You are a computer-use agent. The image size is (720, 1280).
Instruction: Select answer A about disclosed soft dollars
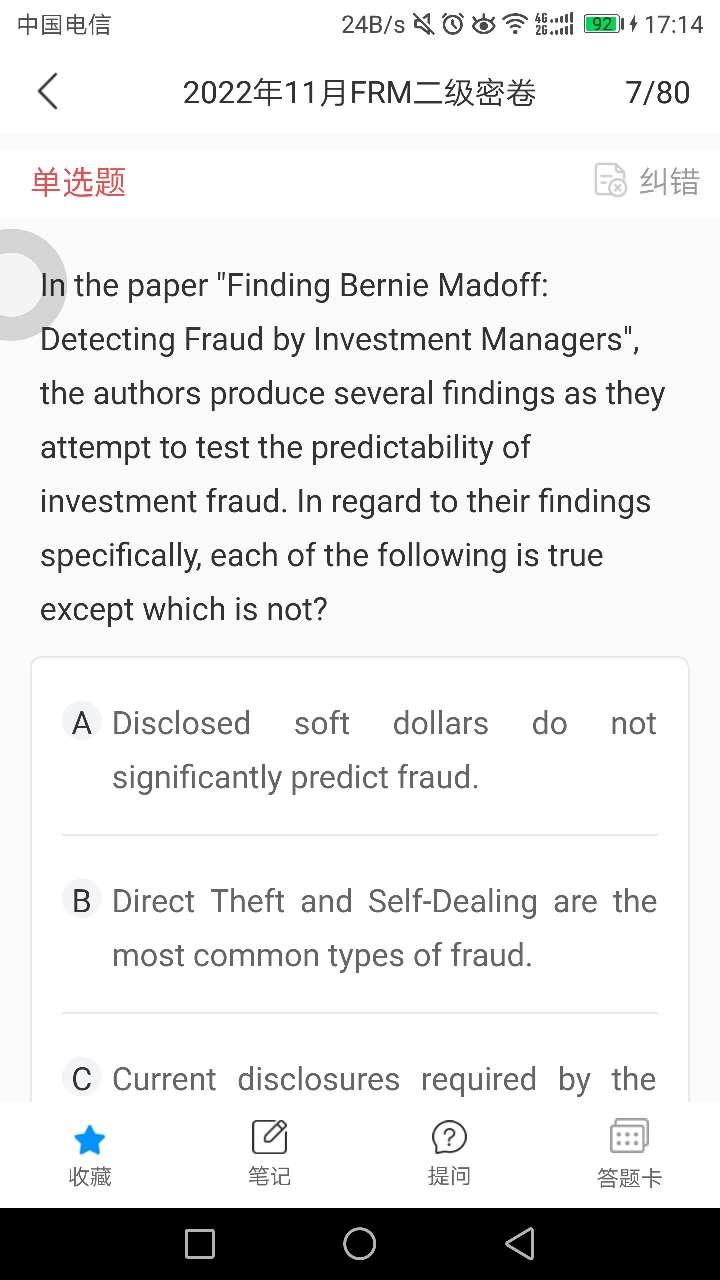coord(359,749)
